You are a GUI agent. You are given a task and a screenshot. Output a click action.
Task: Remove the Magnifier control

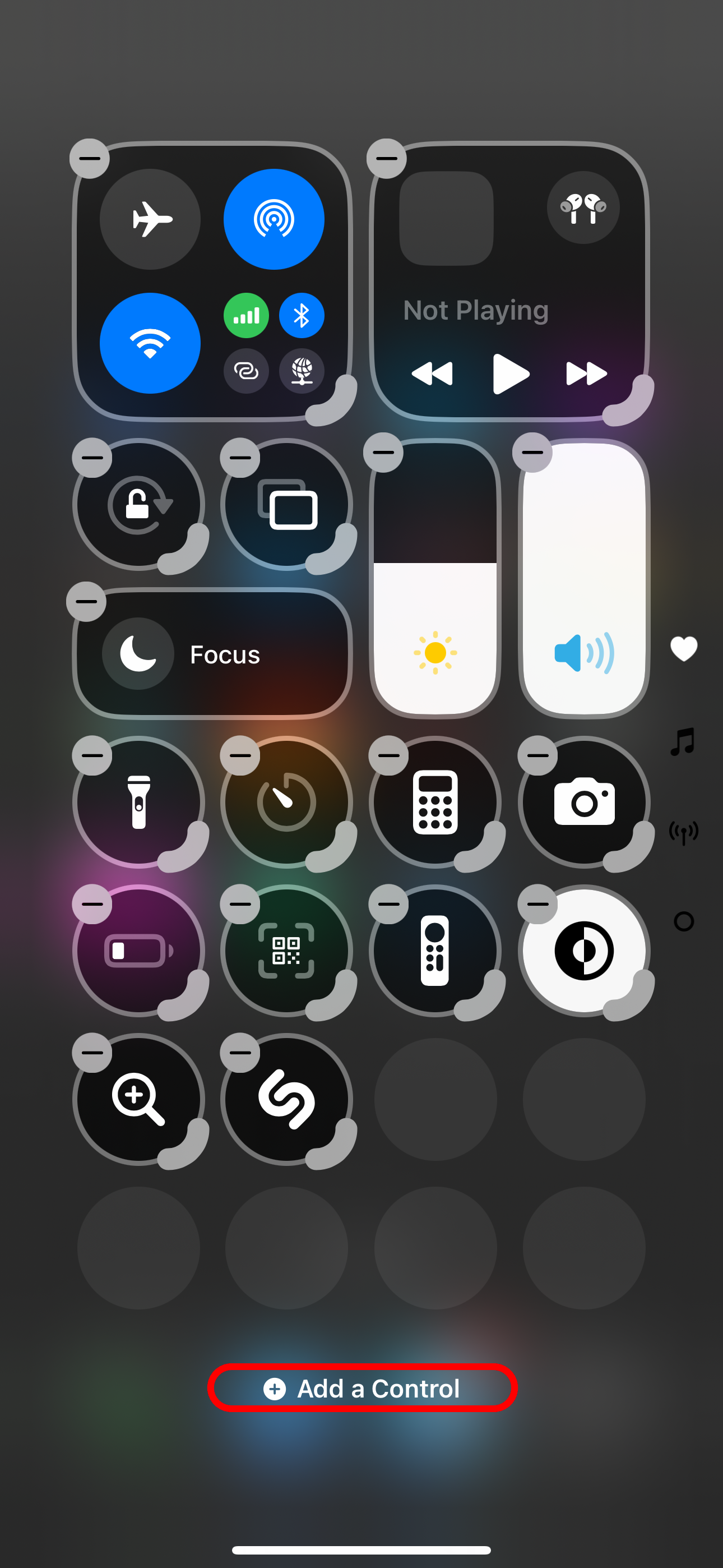tap(92, 1053)
